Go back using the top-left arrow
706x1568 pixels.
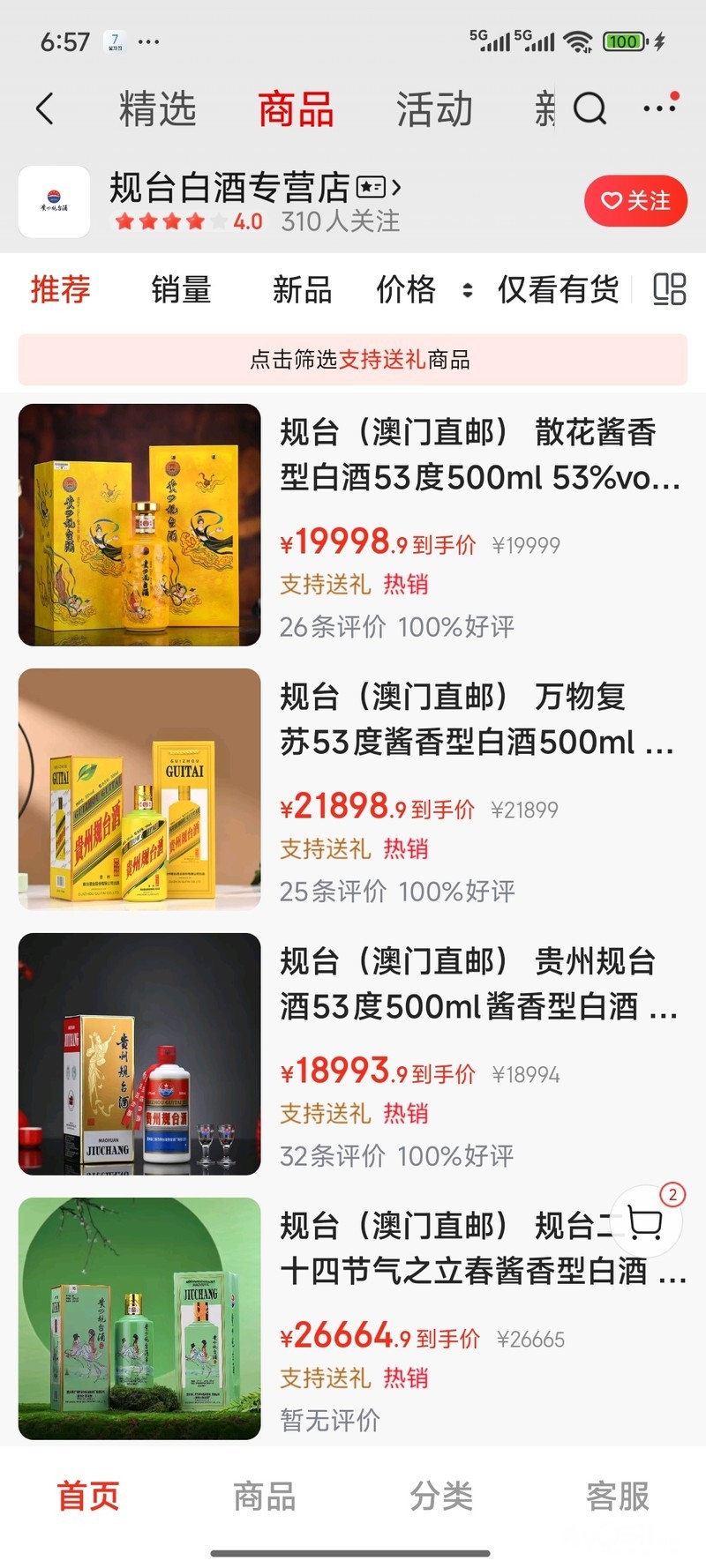tap(45, 109)
